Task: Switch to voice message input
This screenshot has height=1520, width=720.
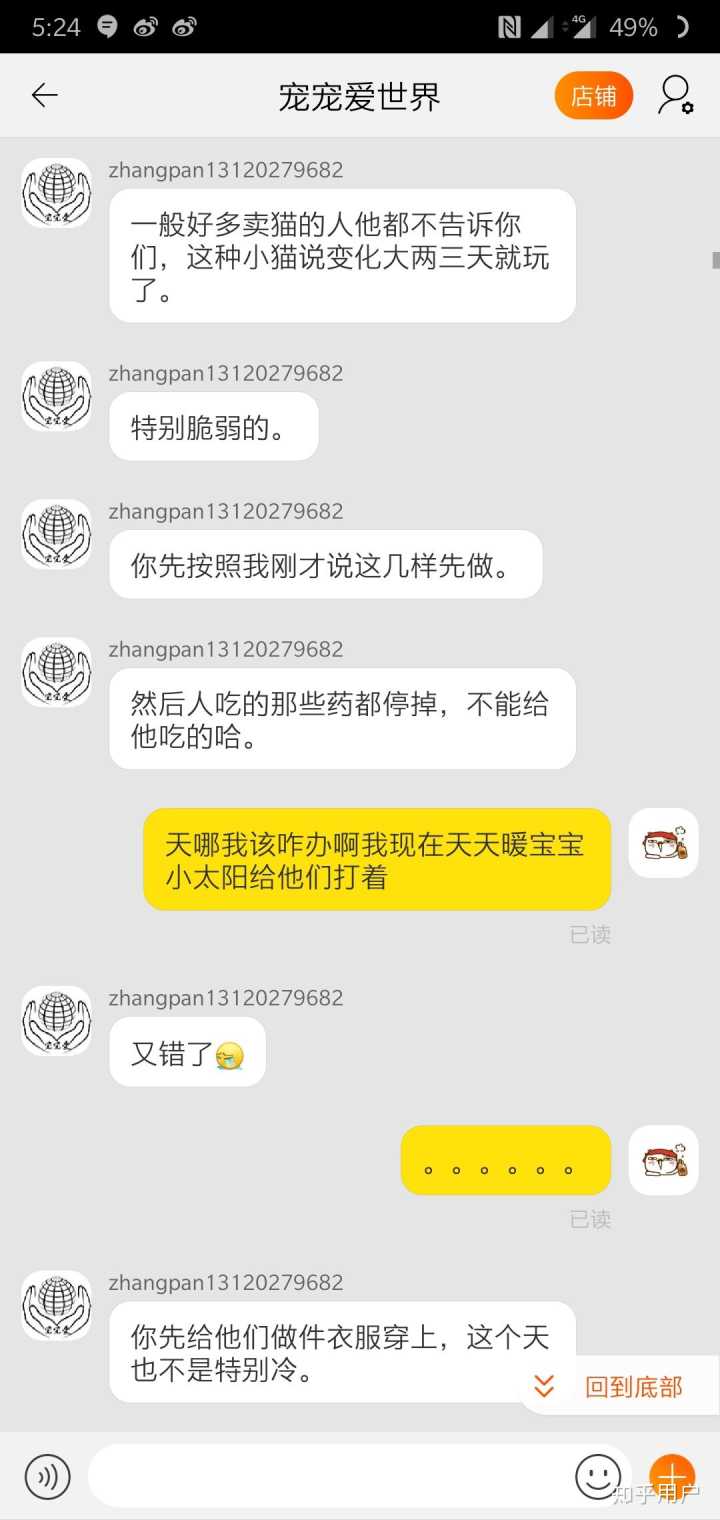Action: (x=48, y=1476)
